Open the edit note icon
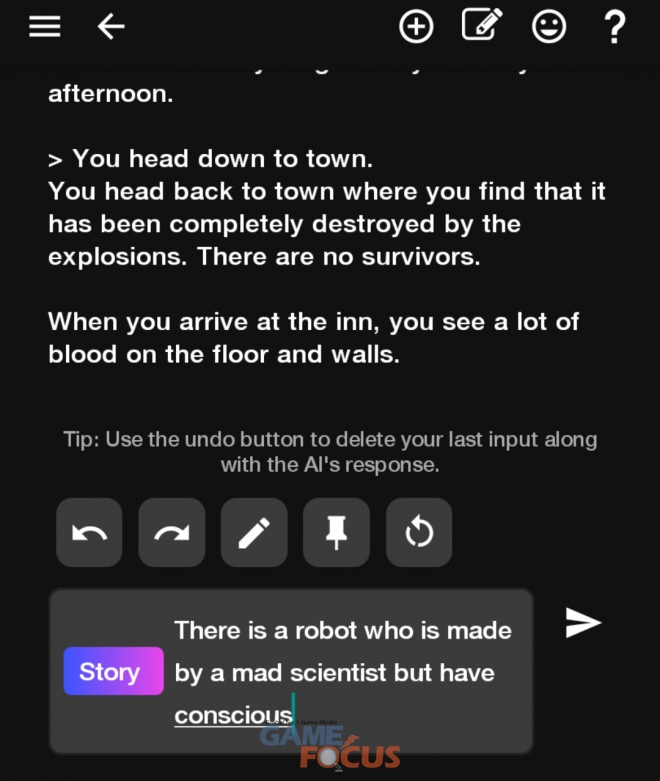Viewport: 660px width, 781px height. click(481, 25)
